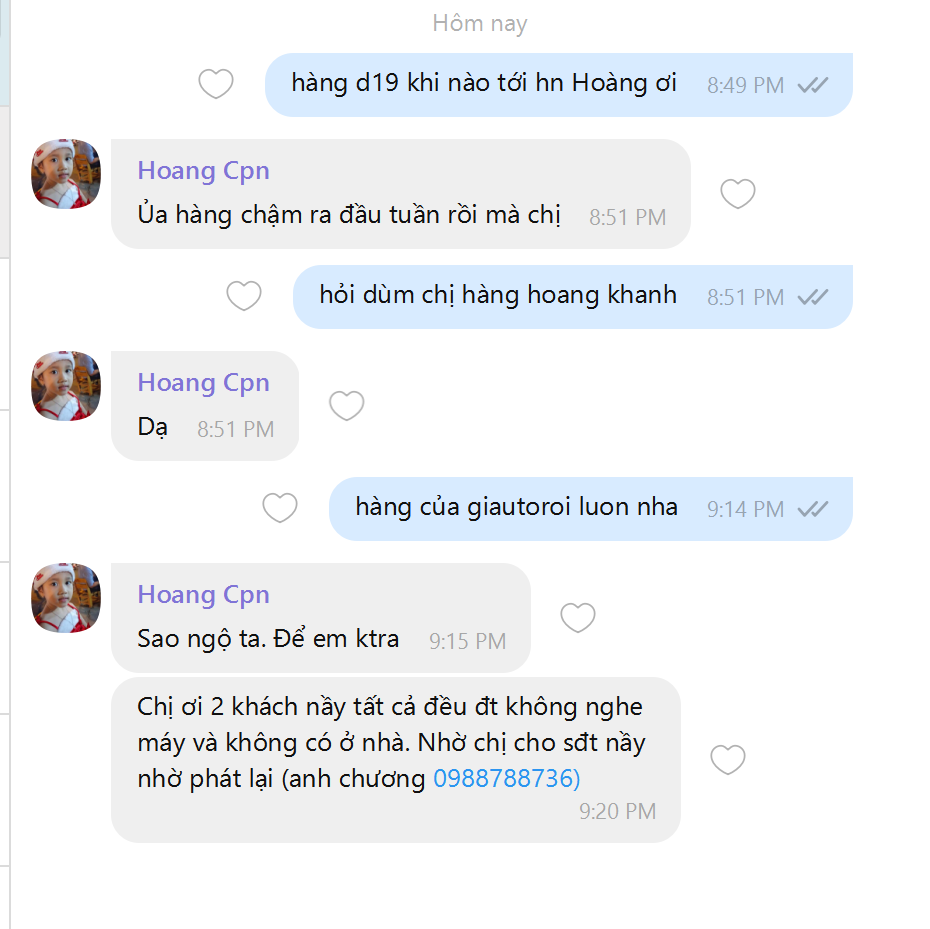Image resolution: width=930 pixels, height=929 pixels.
Task: Like "hàng của giautoroi luon nha" message
Action: click(280, 508)
